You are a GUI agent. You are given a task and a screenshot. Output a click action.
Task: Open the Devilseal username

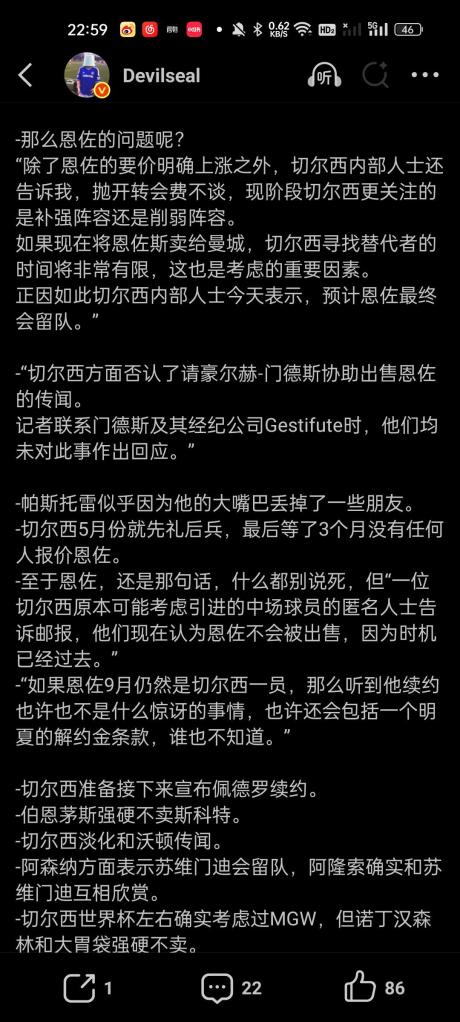[162, 76]
